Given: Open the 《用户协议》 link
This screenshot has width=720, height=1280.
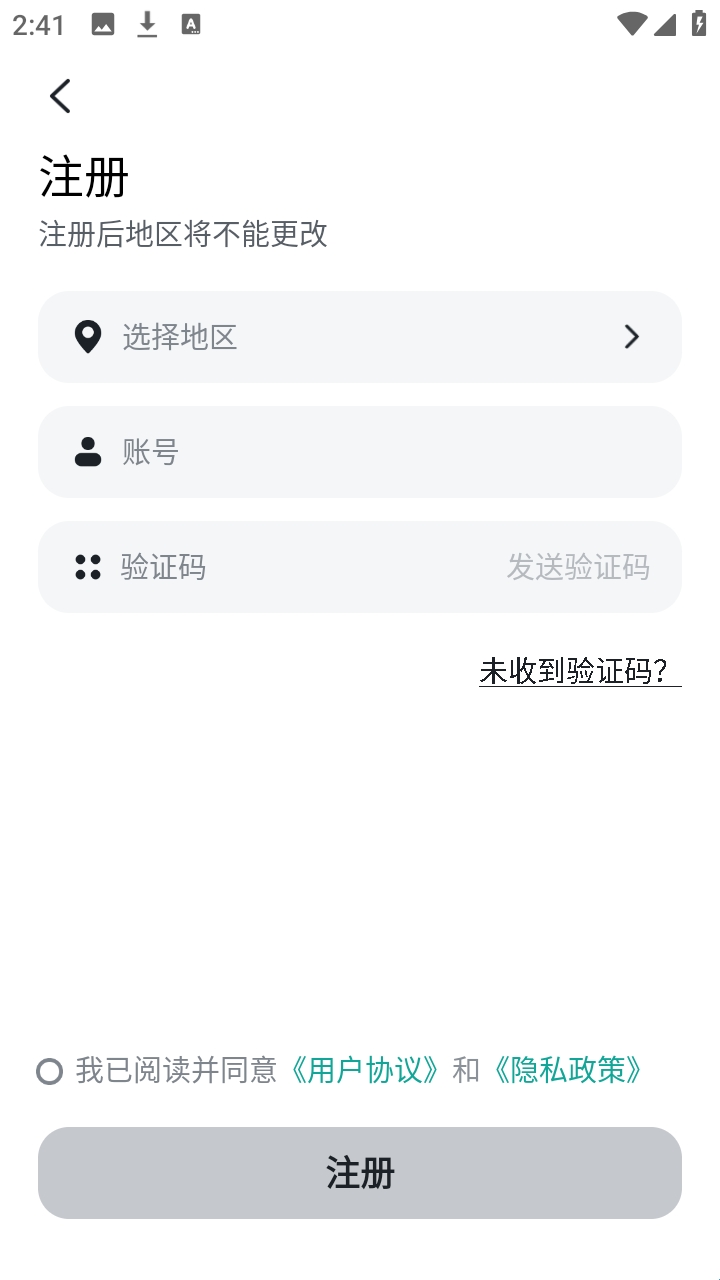Looking at the screenshot, I should coord(364,1071).
